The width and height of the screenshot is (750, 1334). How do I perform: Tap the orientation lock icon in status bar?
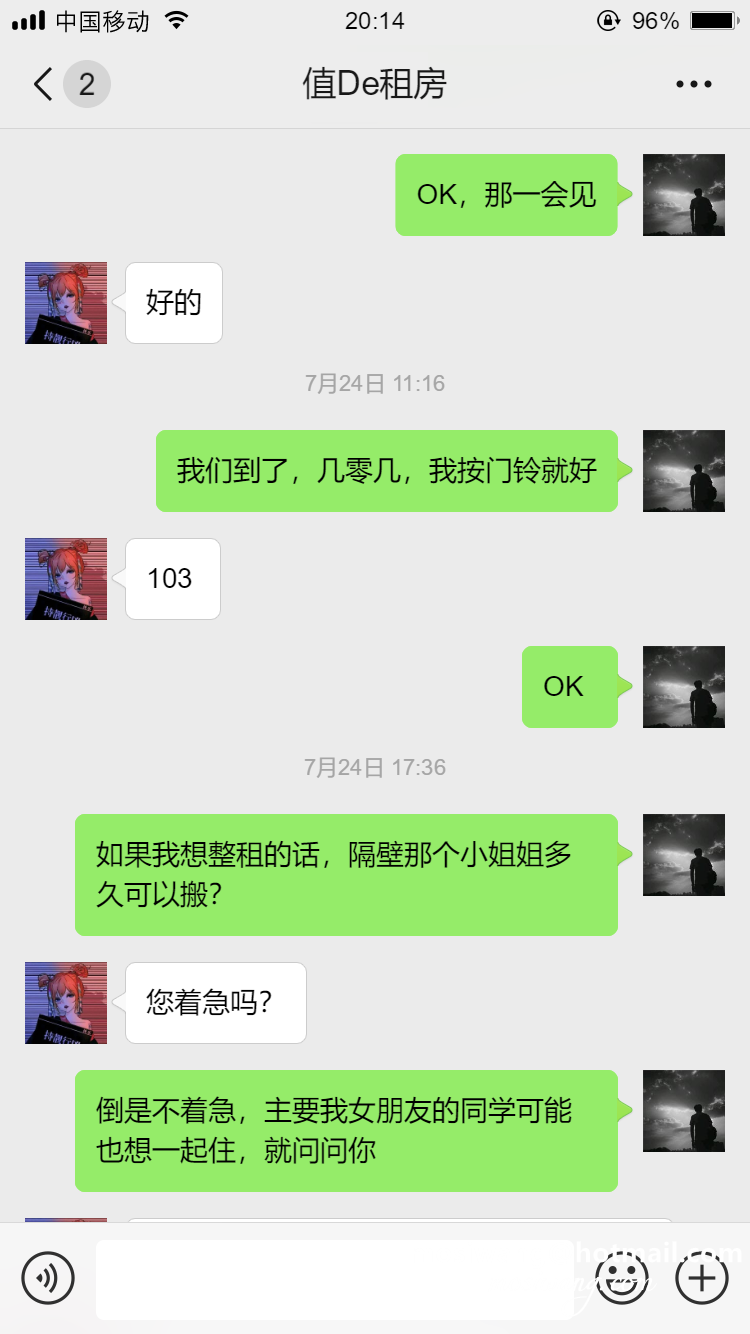tap(607, 18)
